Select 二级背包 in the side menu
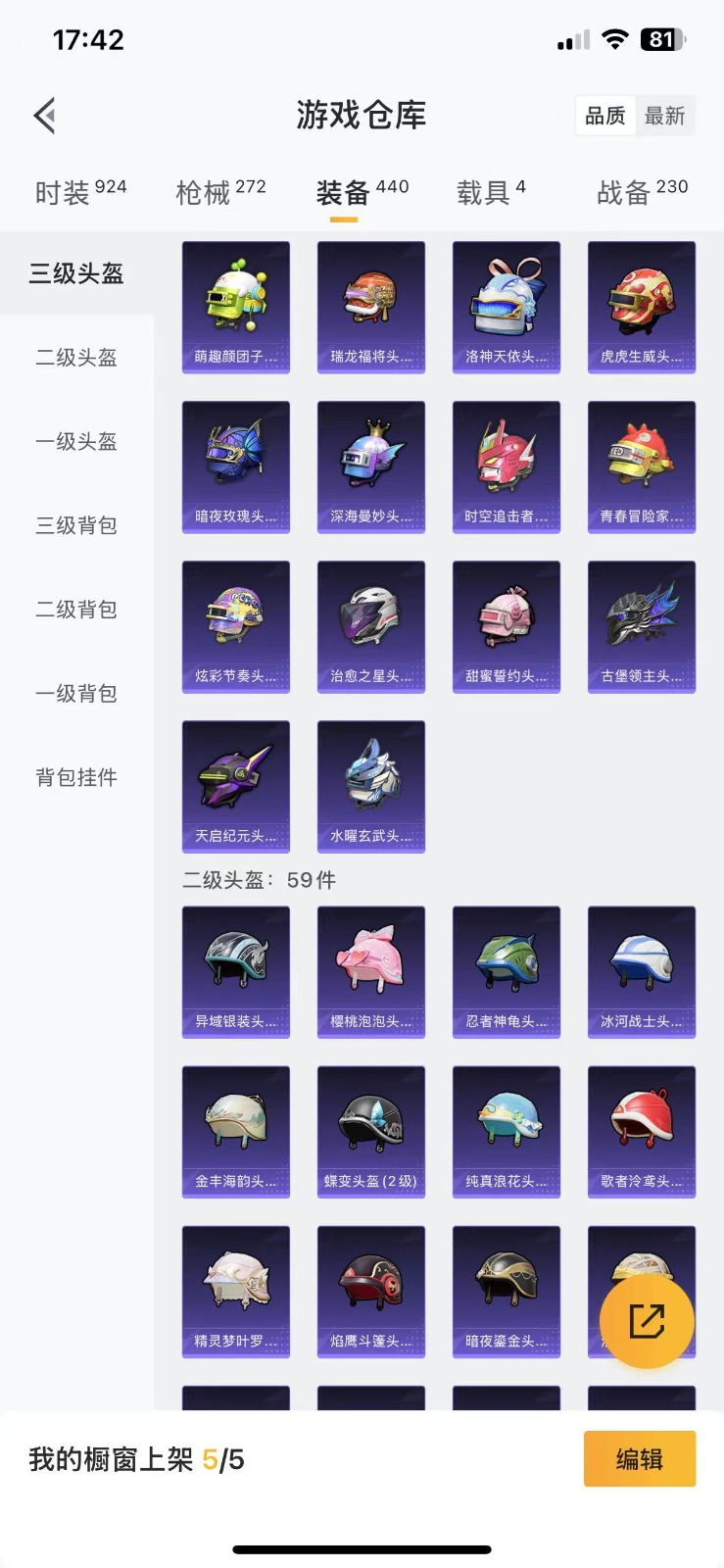 76,610
